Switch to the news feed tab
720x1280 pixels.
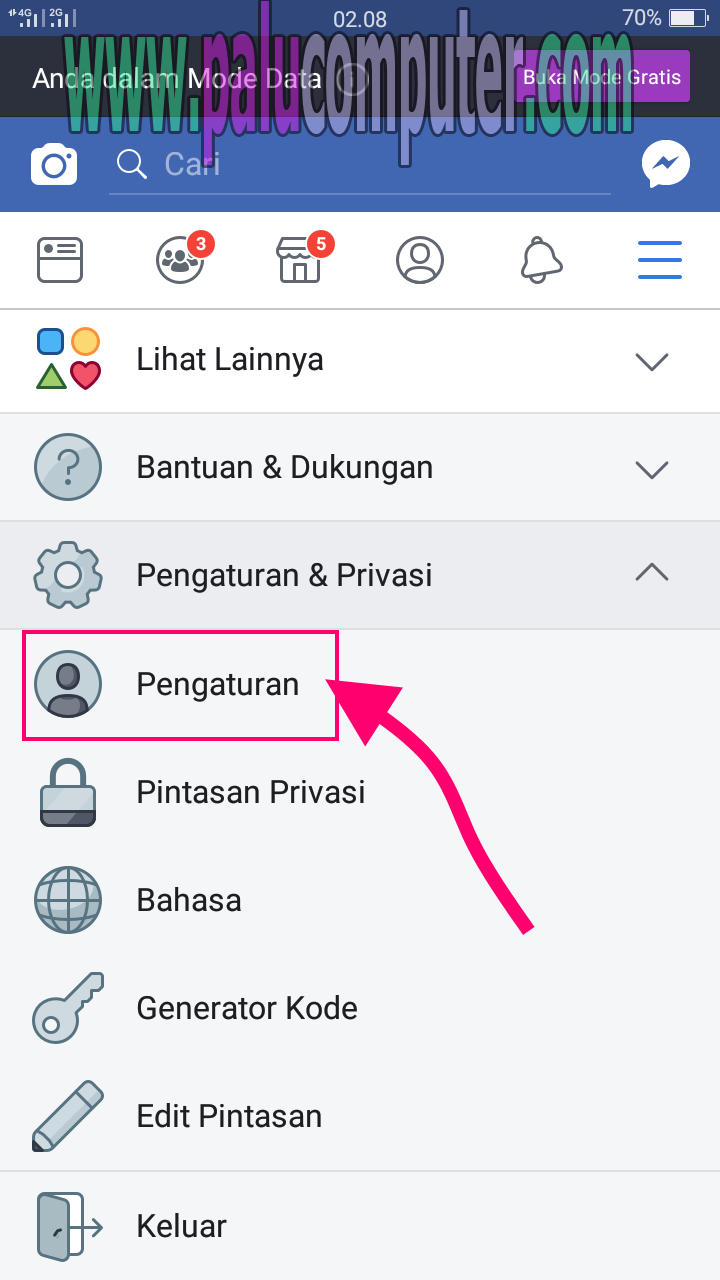[60, 260]
